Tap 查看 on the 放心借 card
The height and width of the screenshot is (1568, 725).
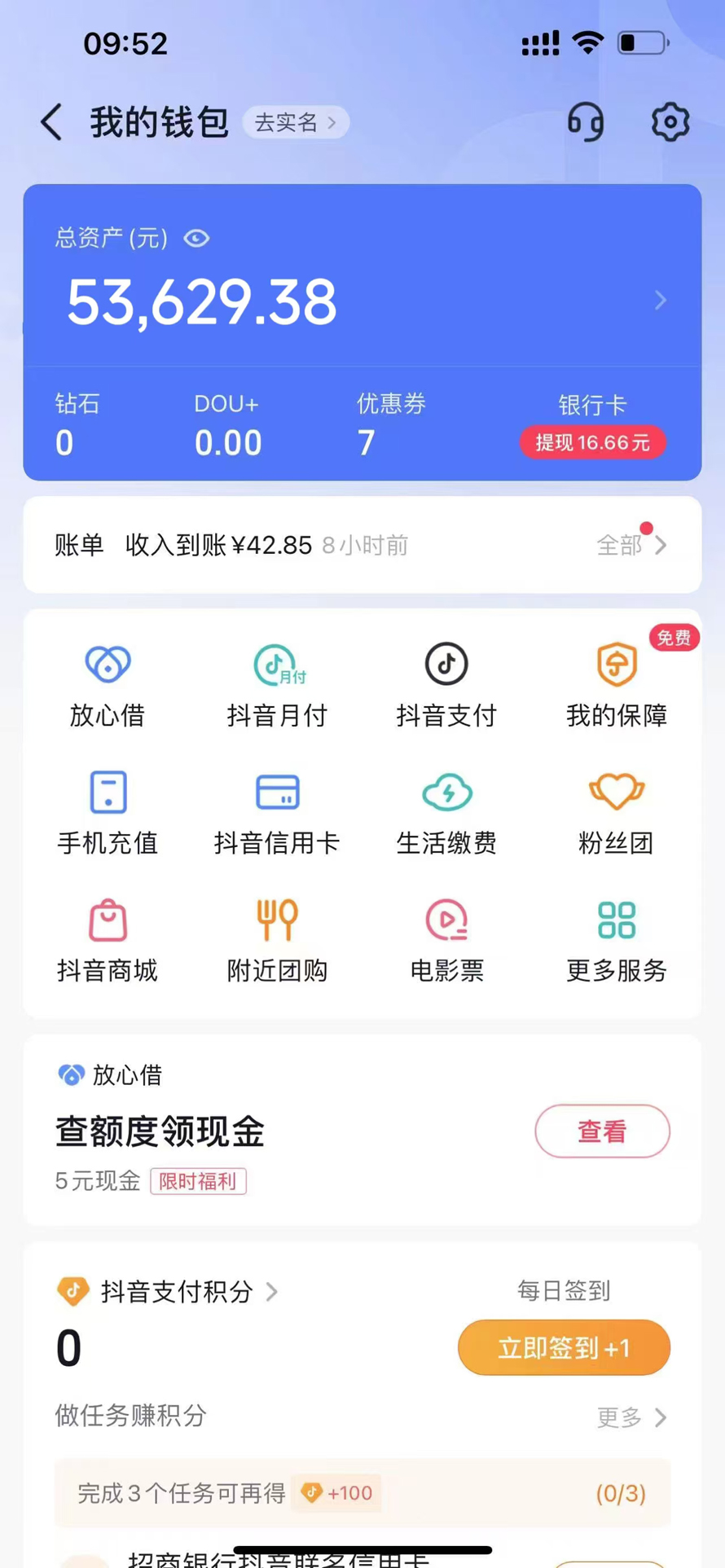[x=602, y=1131]
